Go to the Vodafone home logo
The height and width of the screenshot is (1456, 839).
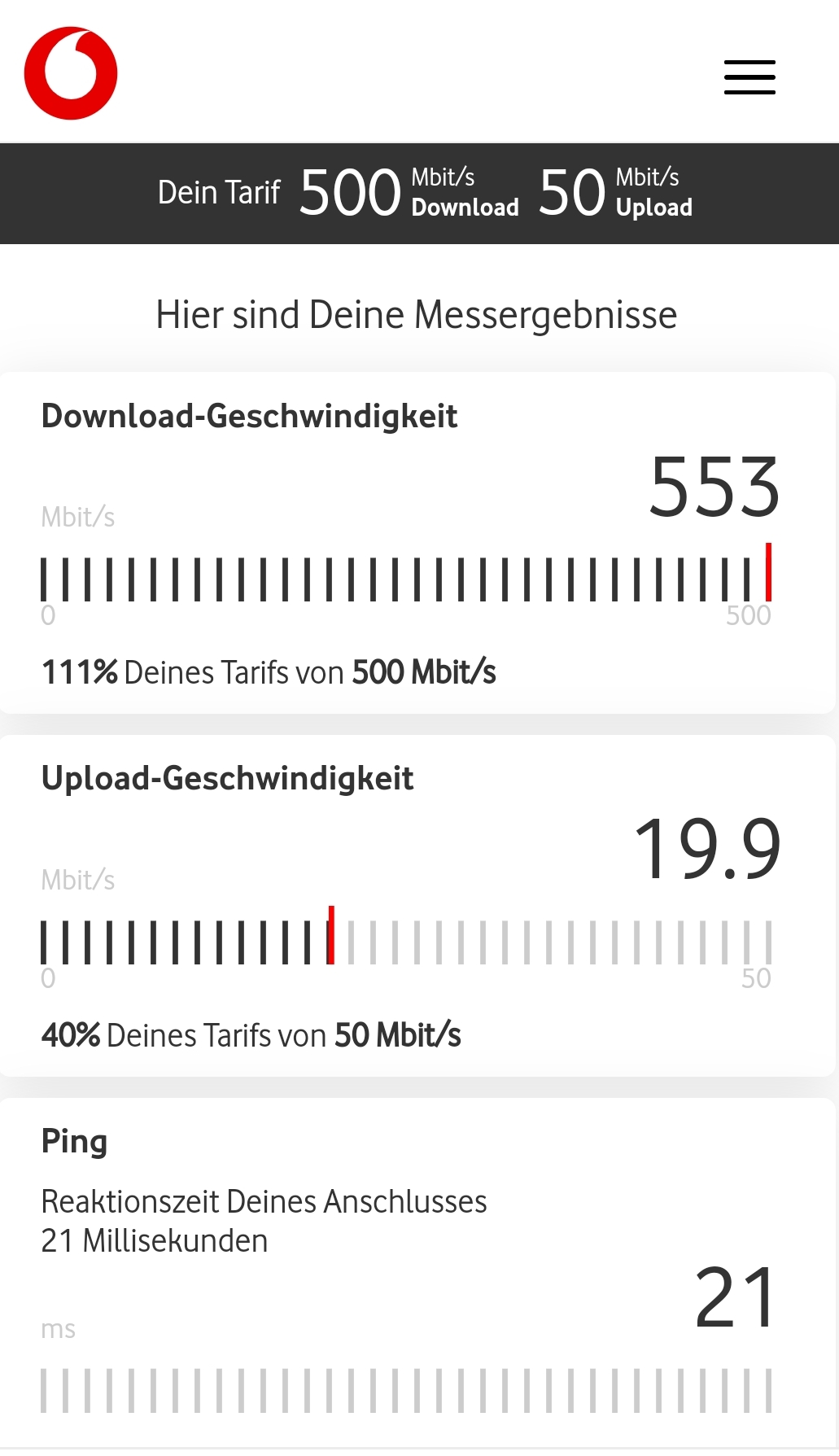pyautogui.click(x=71, y=73)
